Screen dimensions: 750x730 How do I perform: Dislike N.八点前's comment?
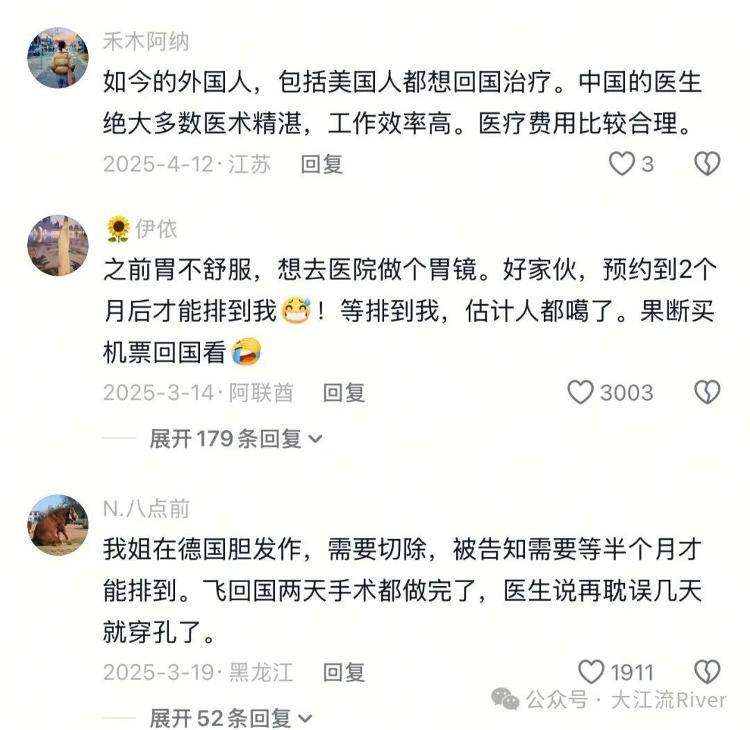(707, 672)
